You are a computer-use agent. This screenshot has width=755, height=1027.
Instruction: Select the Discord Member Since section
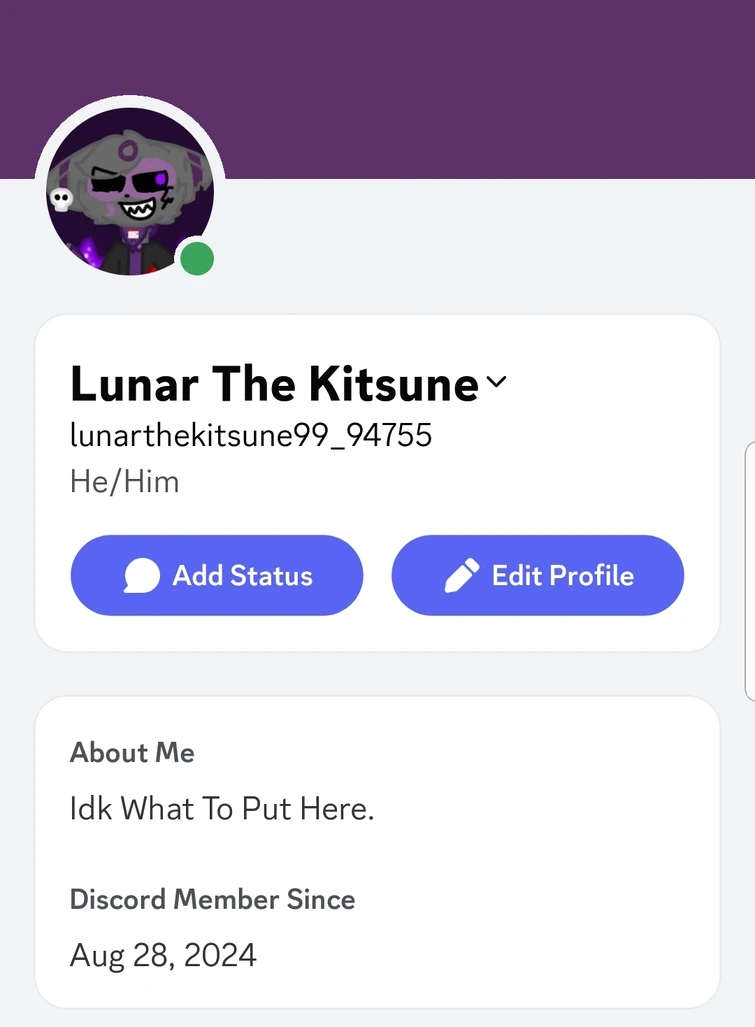(211, 899)
